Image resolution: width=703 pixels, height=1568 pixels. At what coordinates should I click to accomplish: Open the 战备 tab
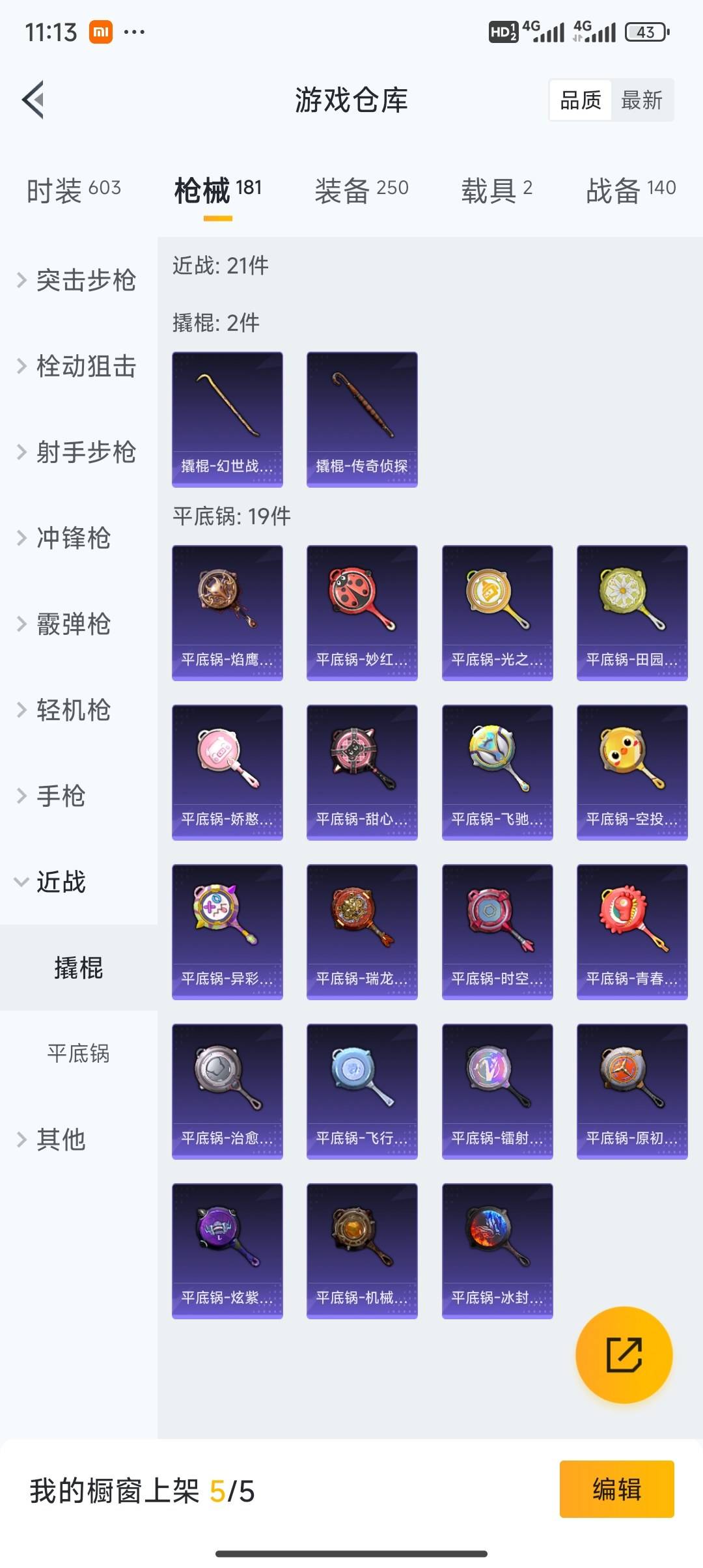(630, 190)
